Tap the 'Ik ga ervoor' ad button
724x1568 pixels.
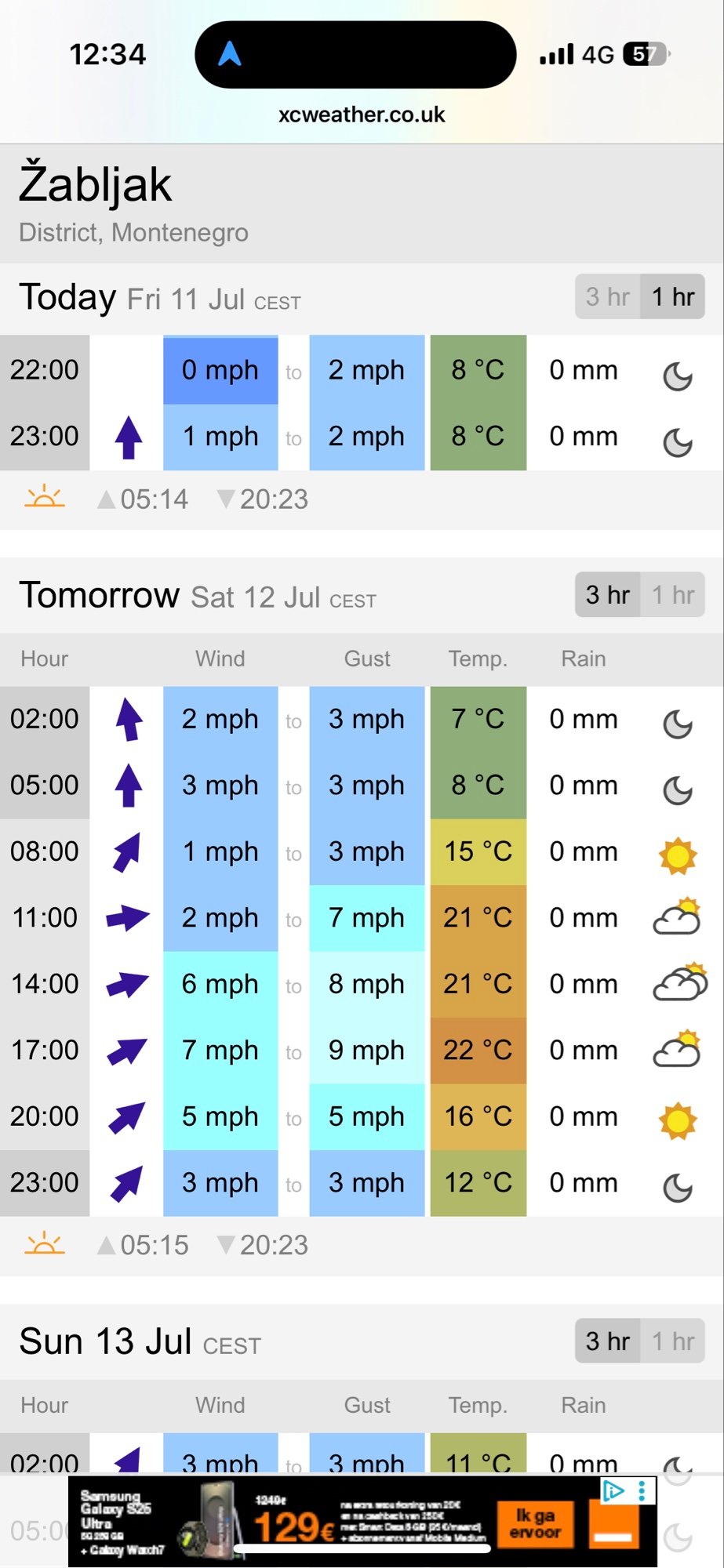[x=535, y=1523]
